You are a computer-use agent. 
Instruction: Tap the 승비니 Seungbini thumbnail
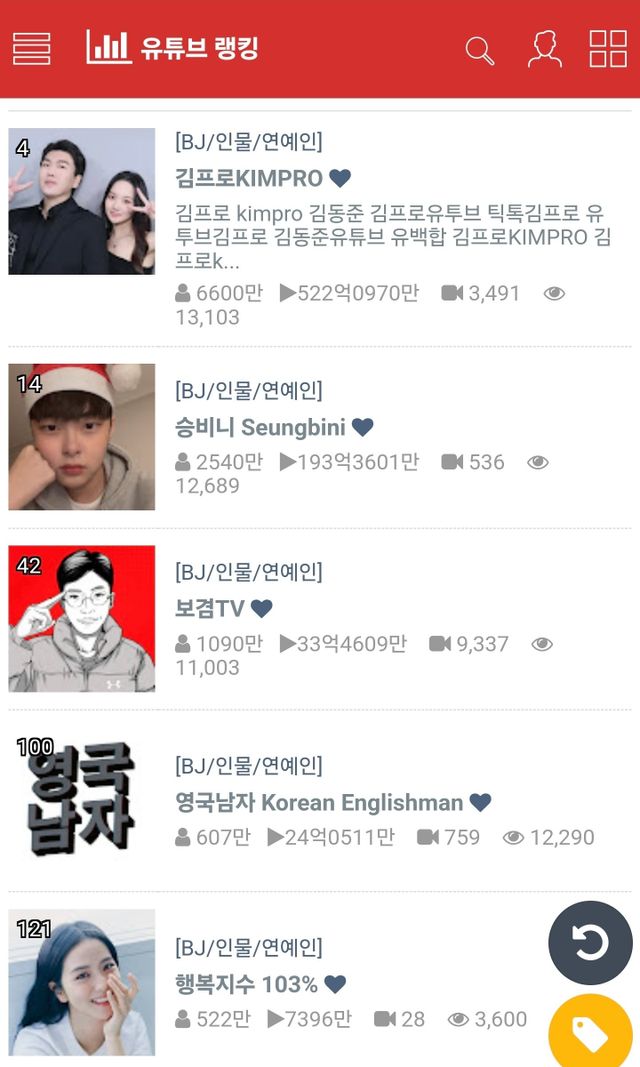pos(82,437)
